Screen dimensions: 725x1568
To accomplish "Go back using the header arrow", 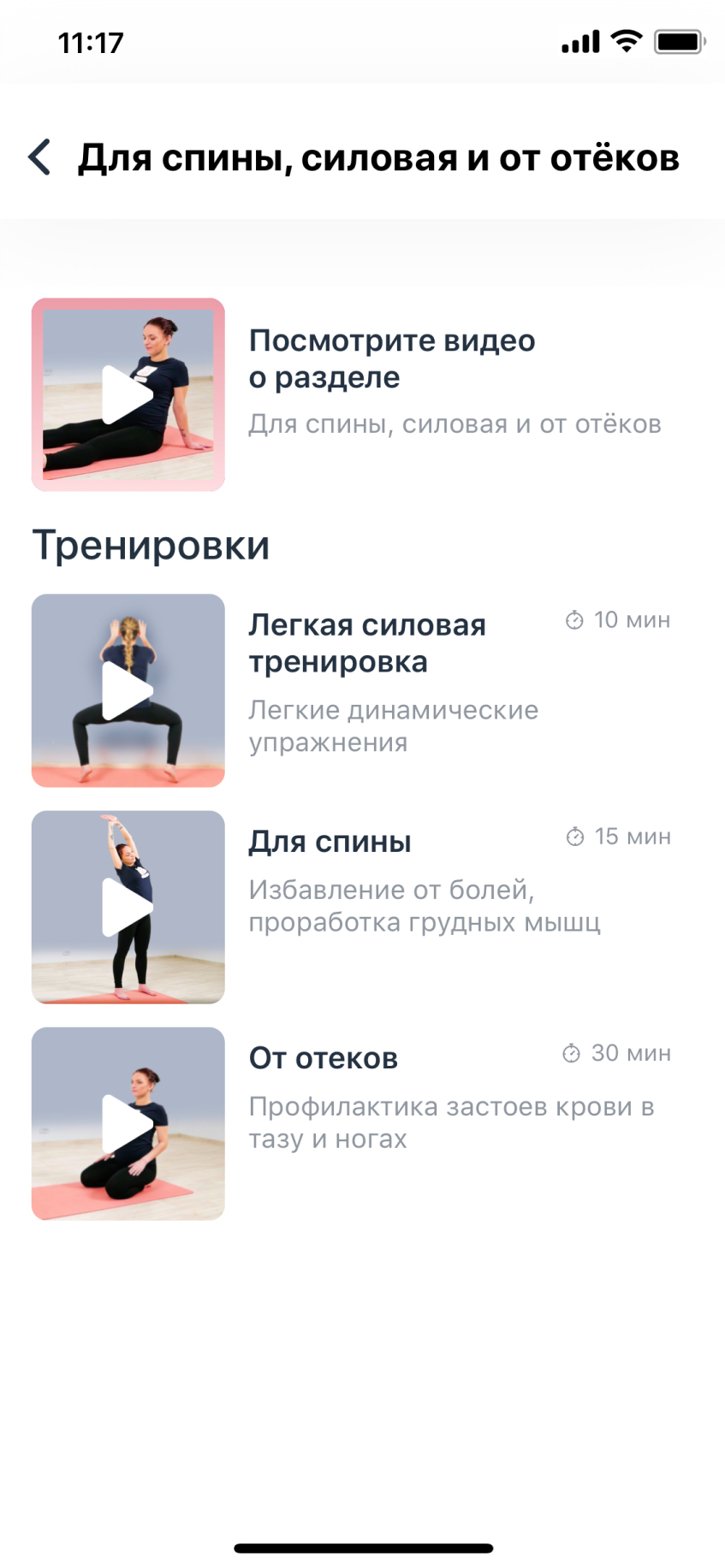I will tap(40, 157).
